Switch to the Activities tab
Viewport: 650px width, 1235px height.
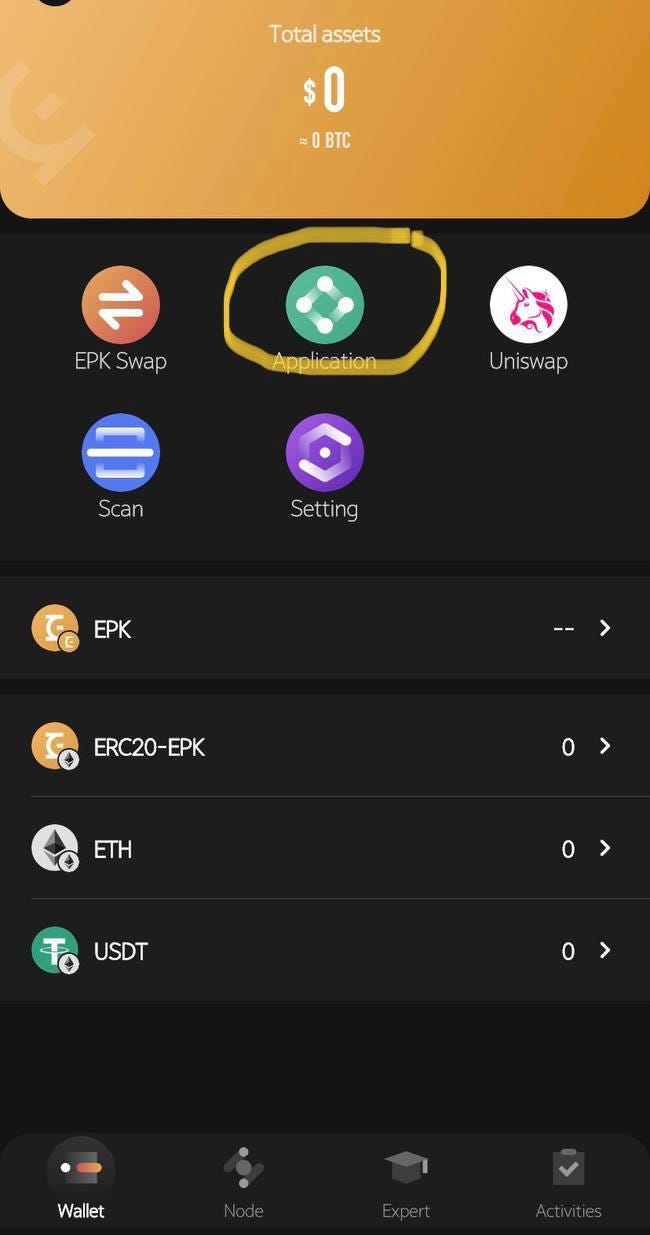pos(568,1183)
